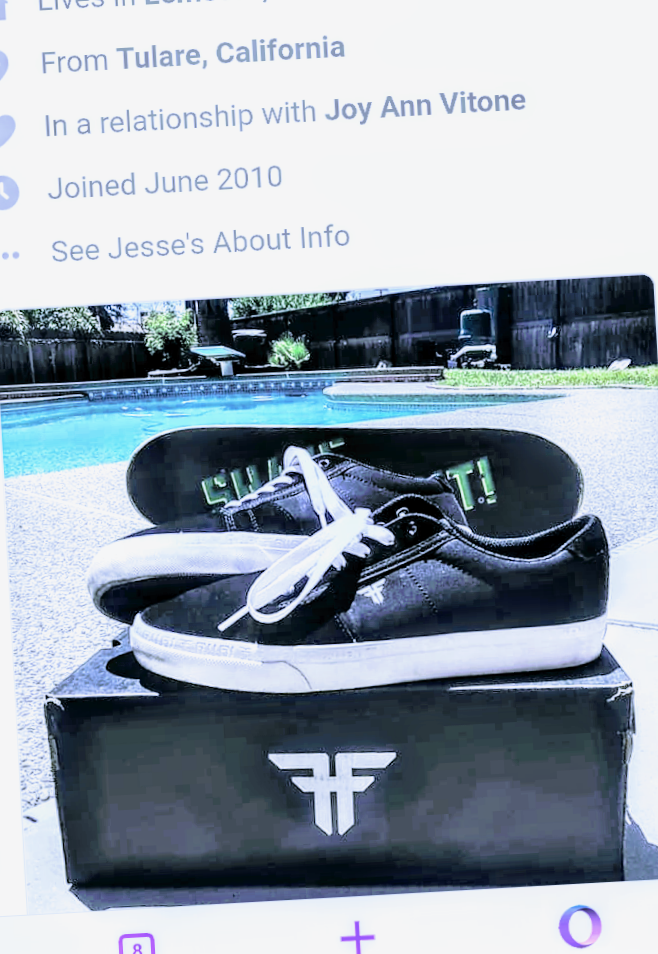Add a new browser tab
Screen dimensions: 658x954
[x=357, y=938]
